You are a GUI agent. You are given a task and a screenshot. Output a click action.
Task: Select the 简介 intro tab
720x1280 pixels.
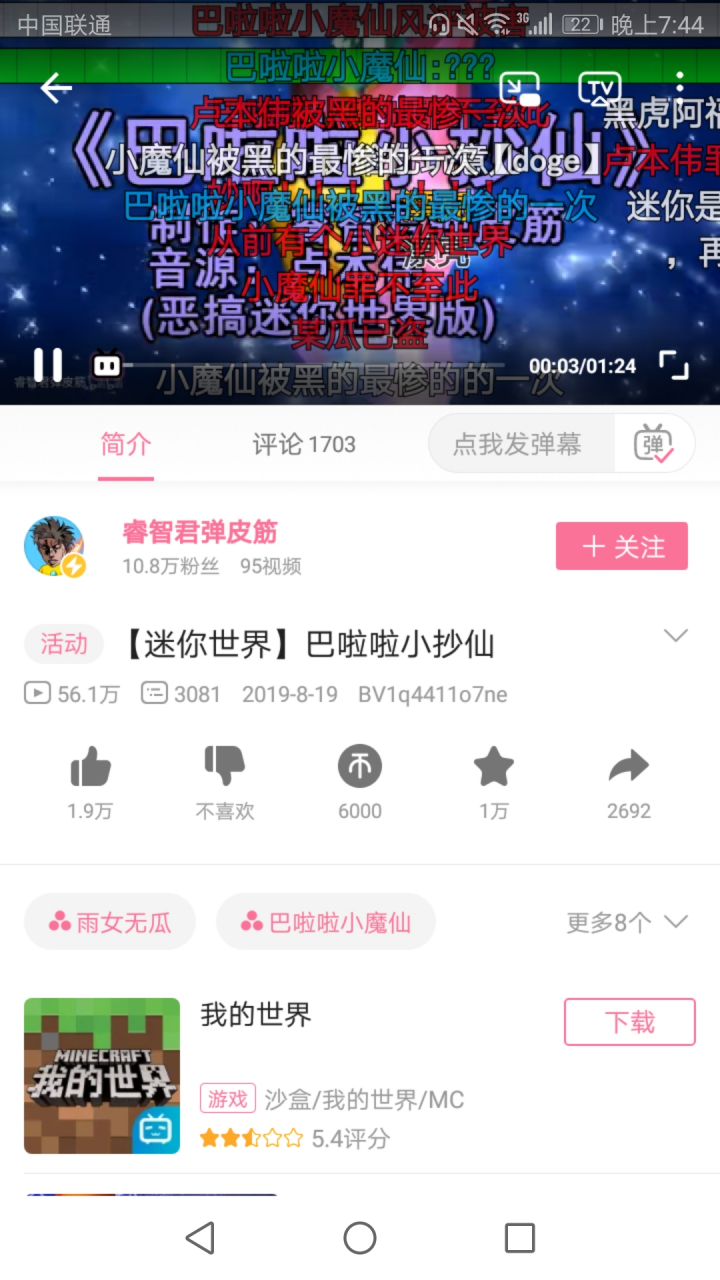(x=126, y=445)
